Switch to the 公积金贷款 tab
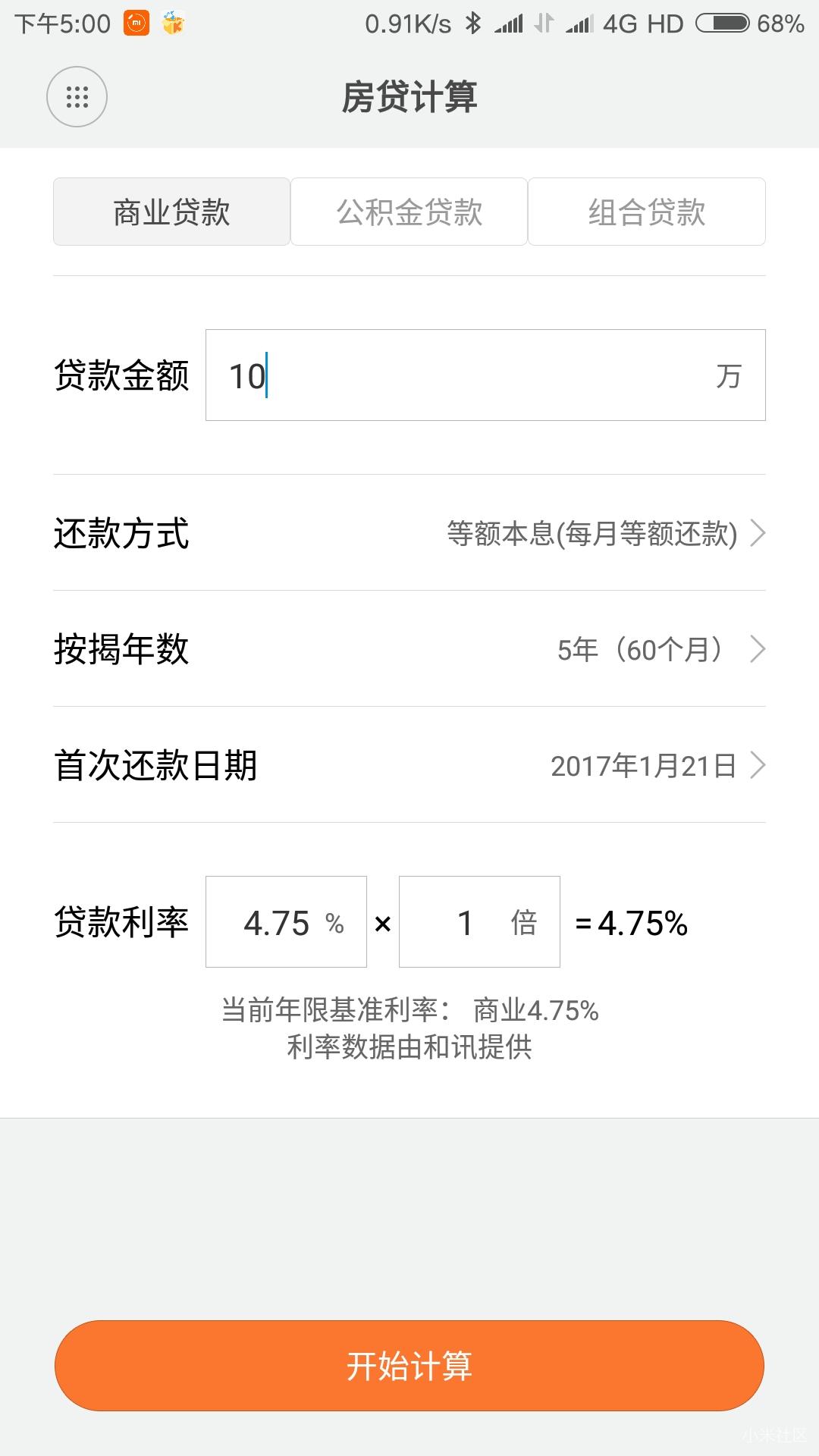The width and height of the screenshot is (819, 1456). pyautogui.click(x=408, y=211)
